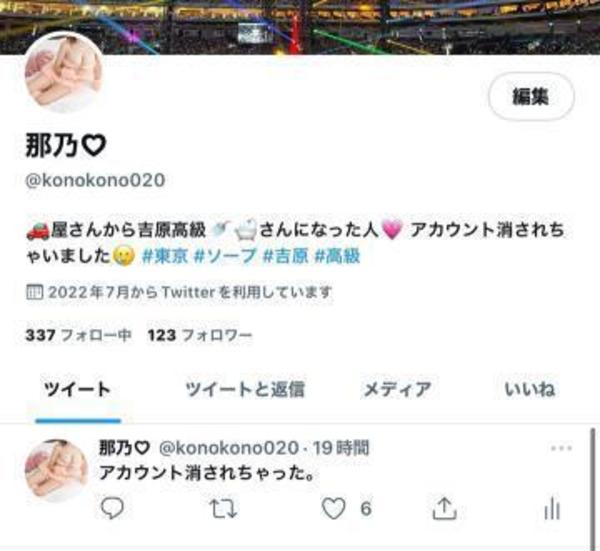Switch to the いいね tab

pos(530,389)
